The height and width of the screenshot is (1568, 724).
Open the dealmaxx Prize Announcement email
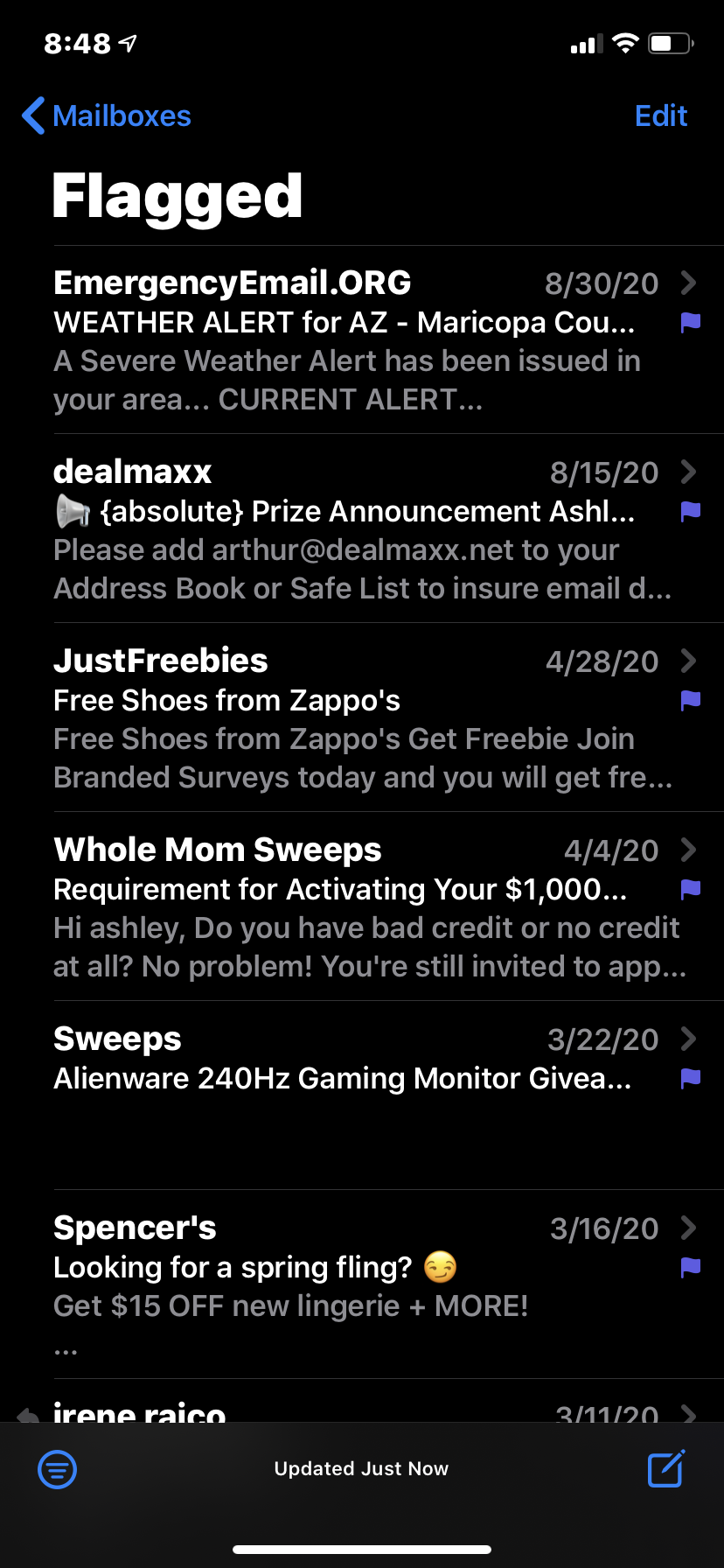362,529
